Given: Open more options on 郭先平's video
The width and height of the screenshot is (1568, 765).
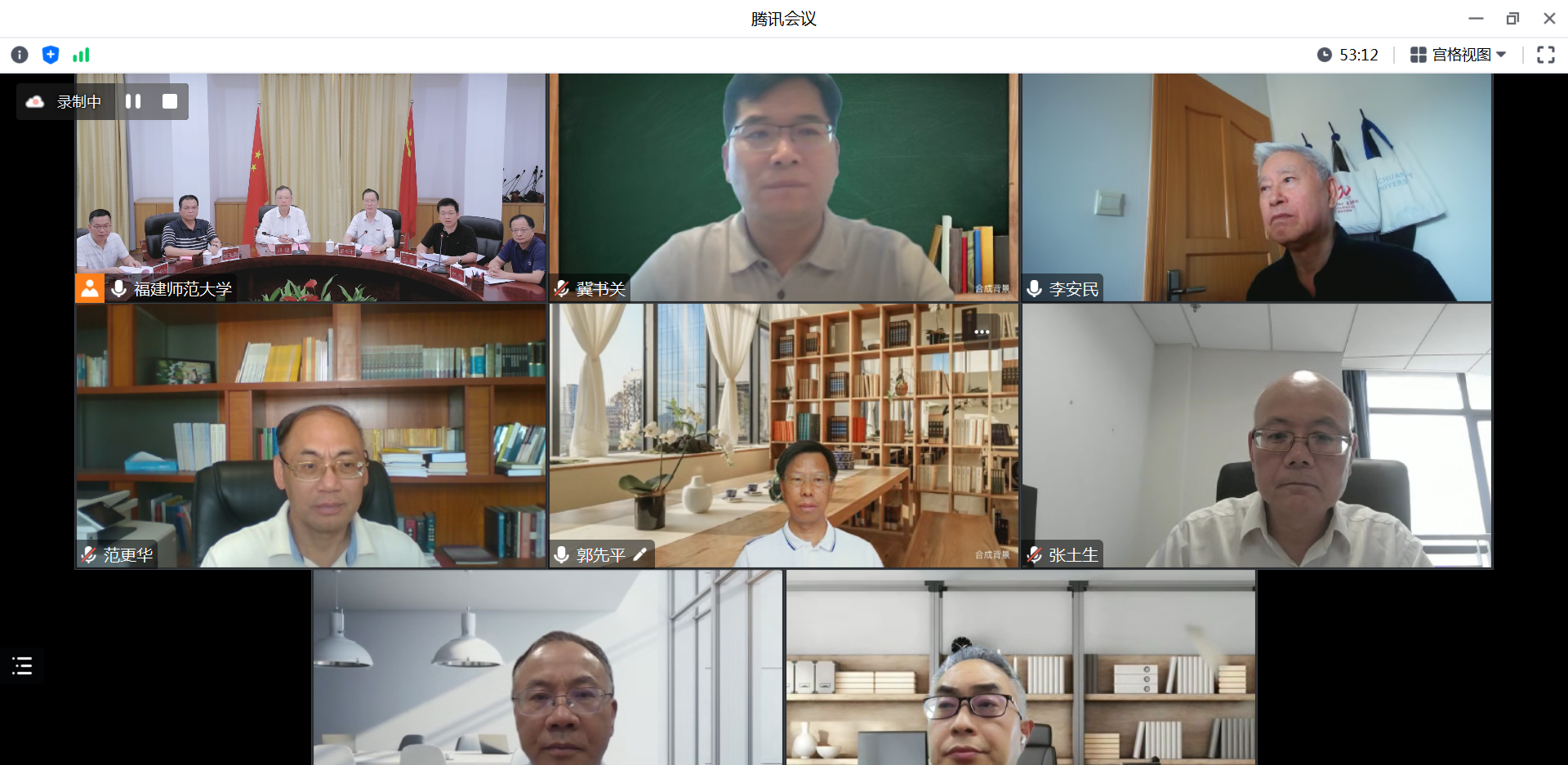Looking at the screenshot, I should [982, 332].
